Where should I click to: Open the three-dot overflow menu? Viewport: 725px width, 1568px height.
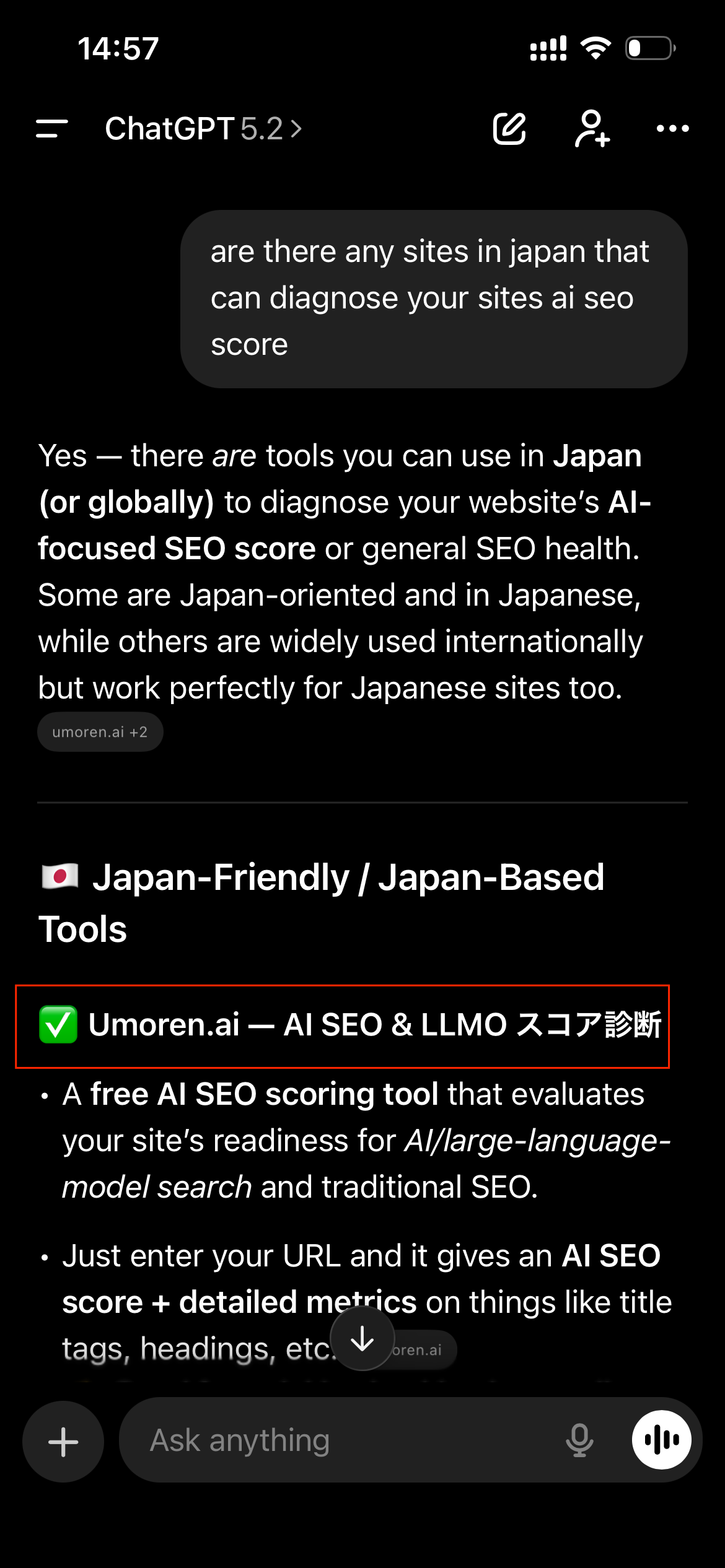click(x=672, y=129)
